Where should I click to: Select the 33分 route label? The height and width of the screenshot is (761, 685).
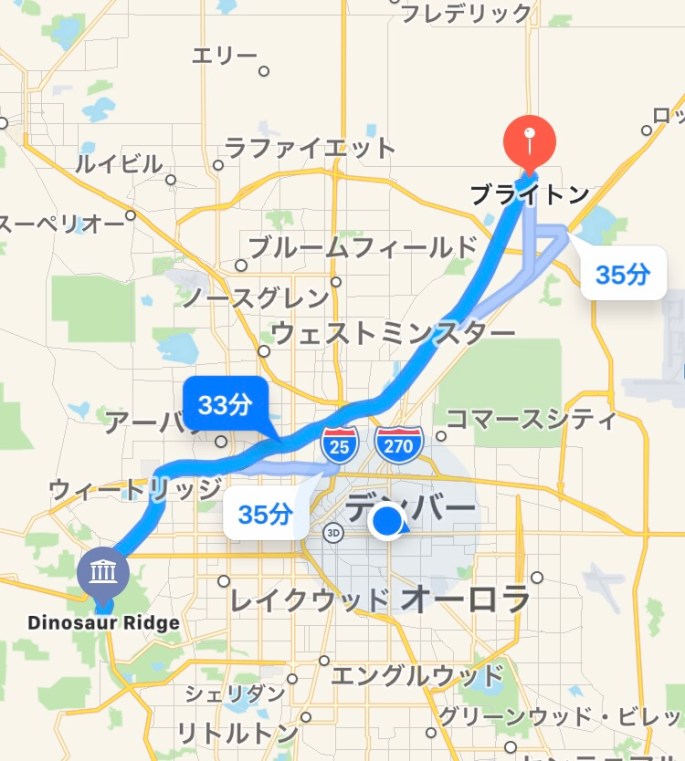pos(225,405)
